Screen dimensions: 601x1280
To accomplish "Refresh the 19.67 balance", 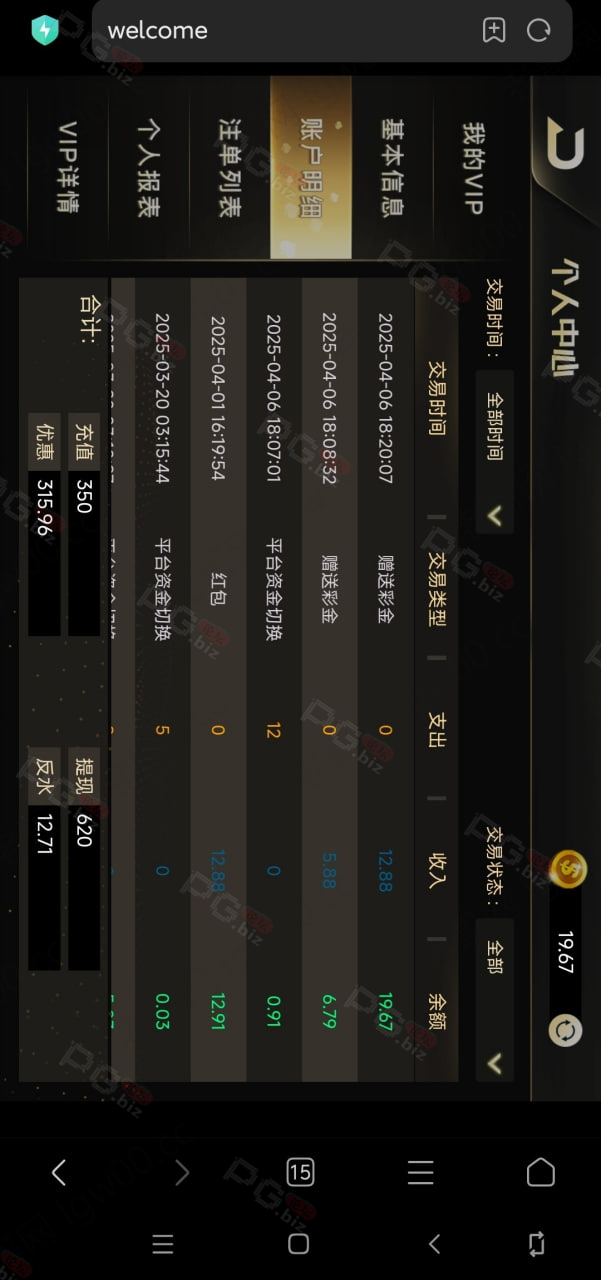I will [565, 1031].
